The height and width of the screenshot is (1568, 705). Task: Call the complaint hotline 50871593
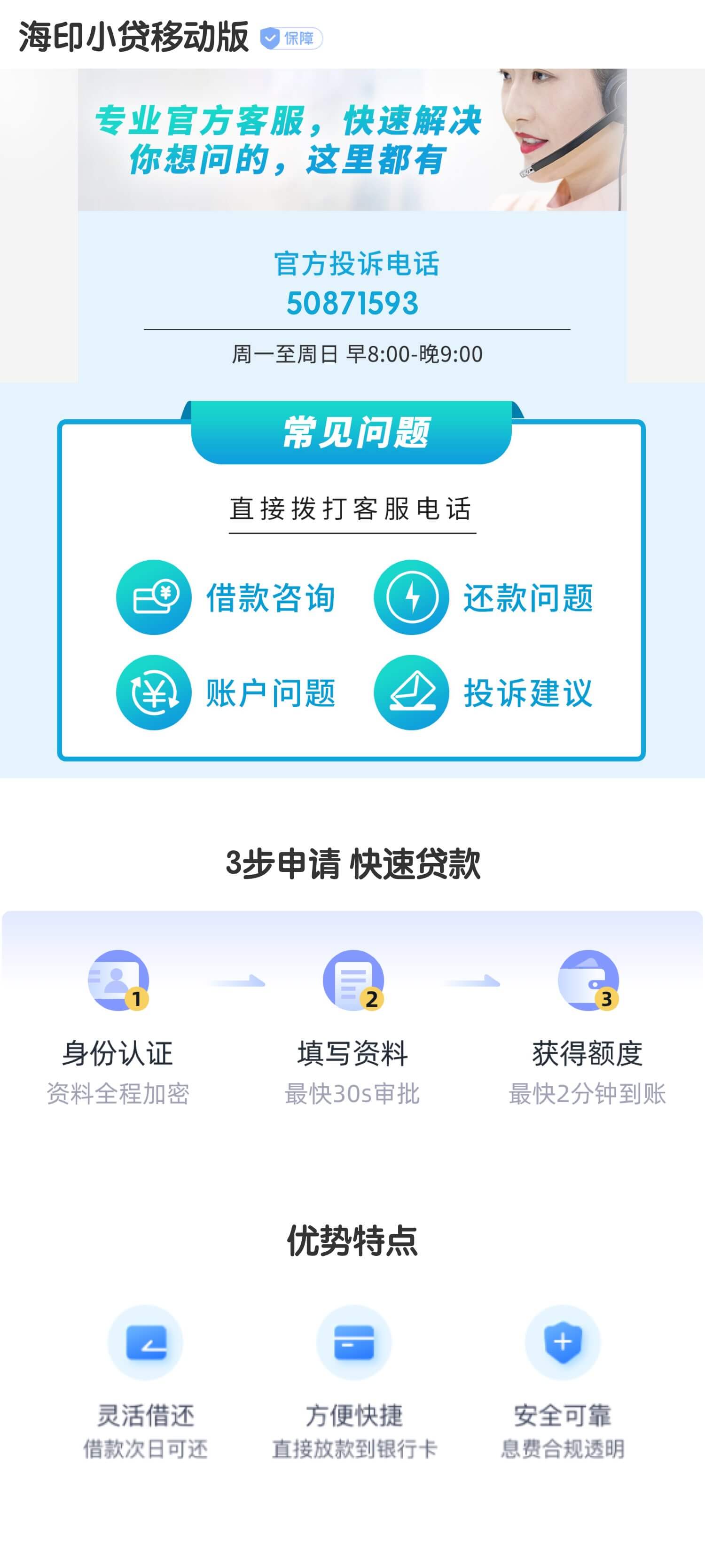(352, 303)
